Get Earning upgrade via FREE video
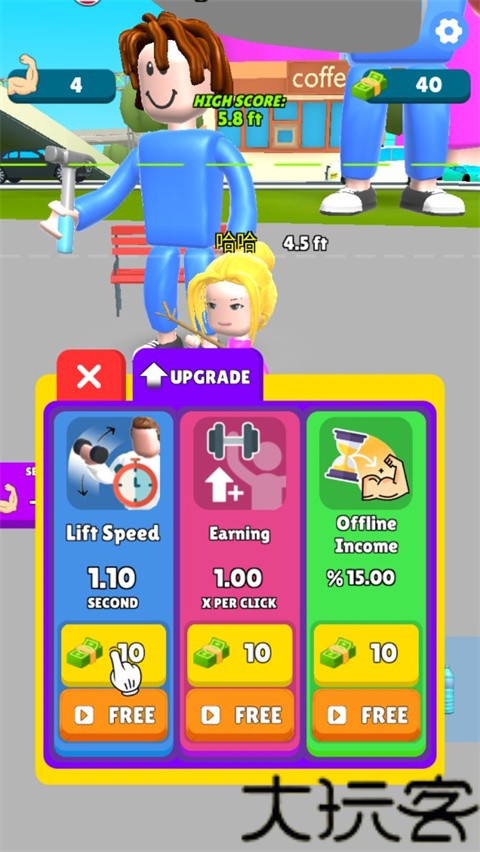This screenshot has width=480, height=852. pyautogui.click(x=240, y=715)
